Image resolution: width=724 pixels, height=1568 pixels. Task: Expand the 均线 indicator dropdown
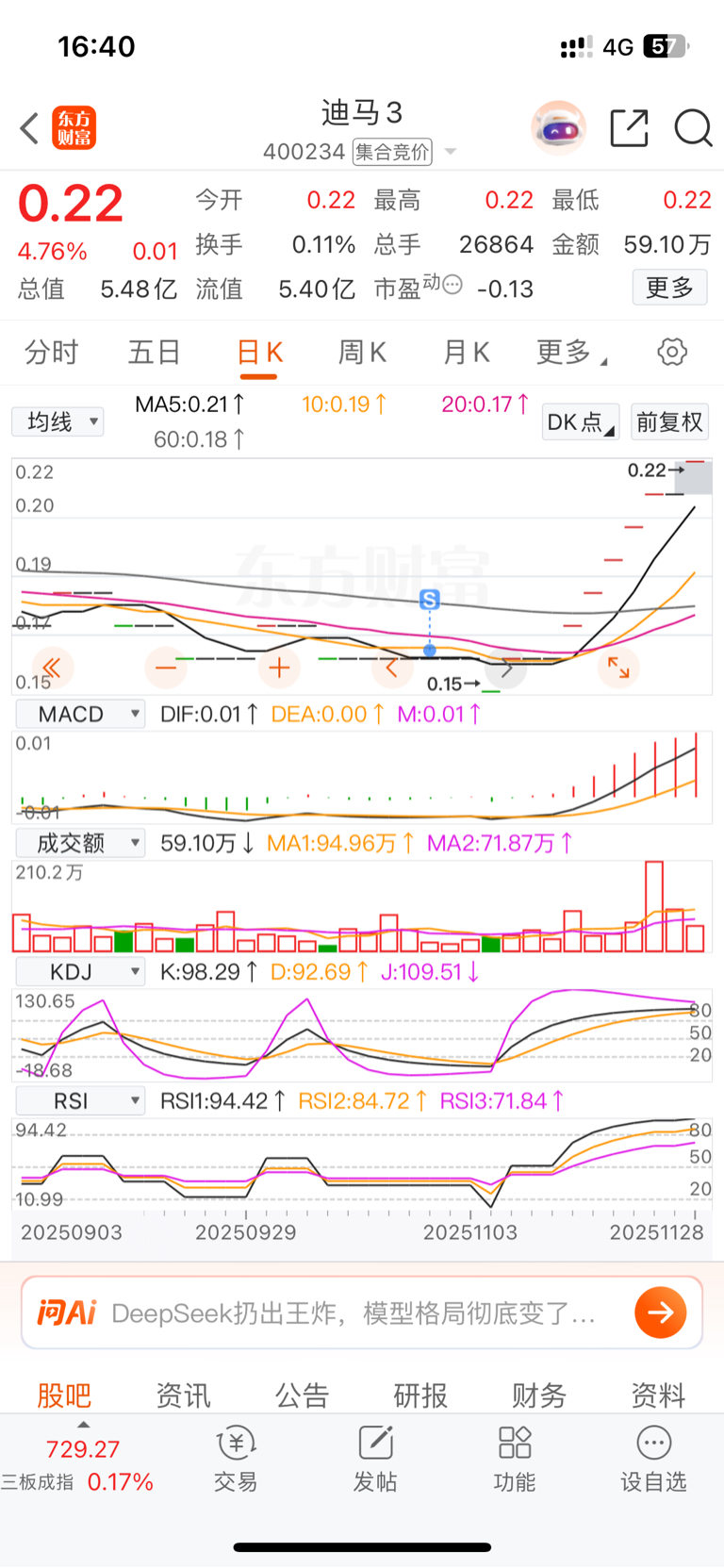coord(58,421)
